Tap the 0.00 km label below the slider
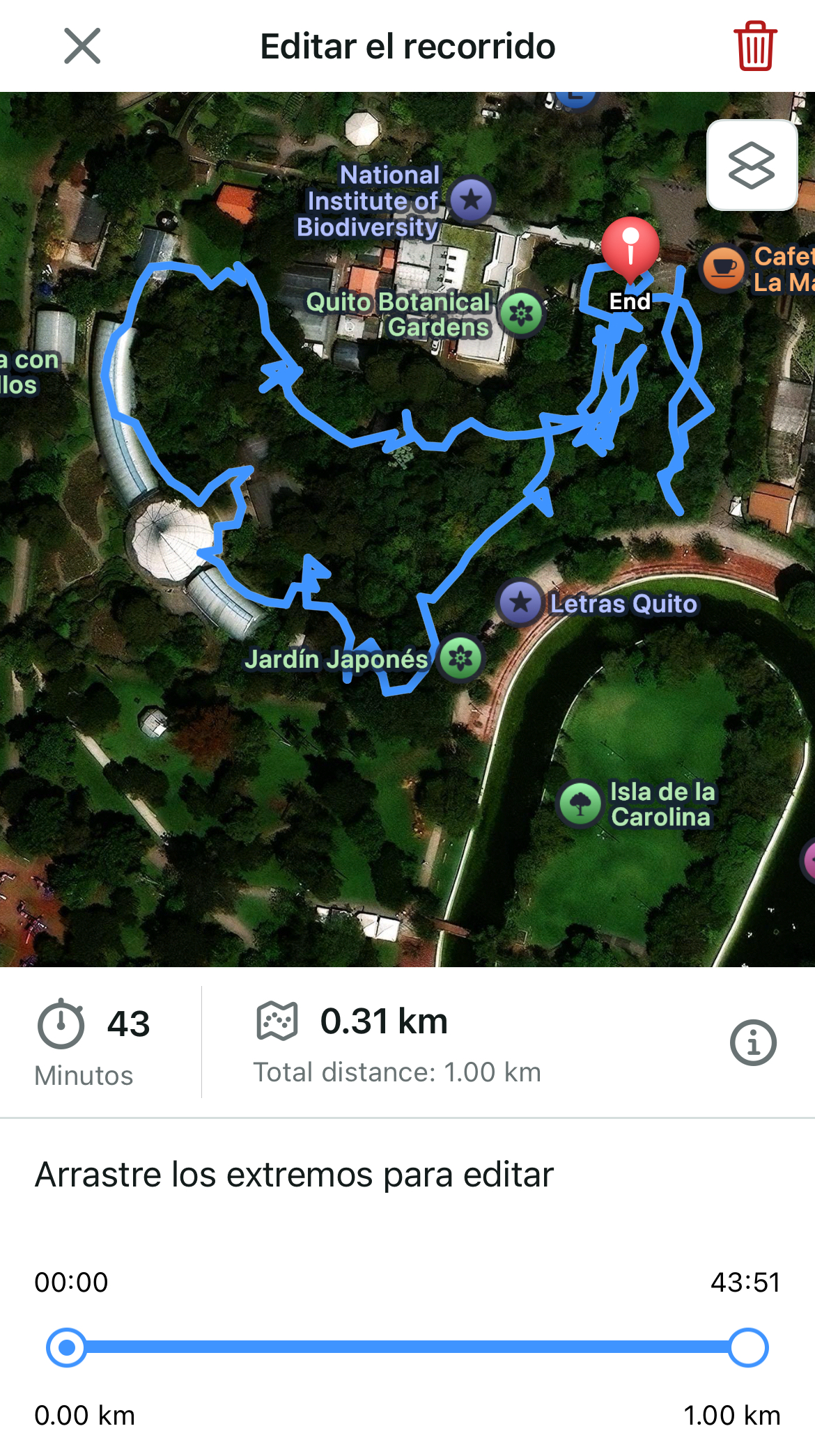 coord(86,1413)
